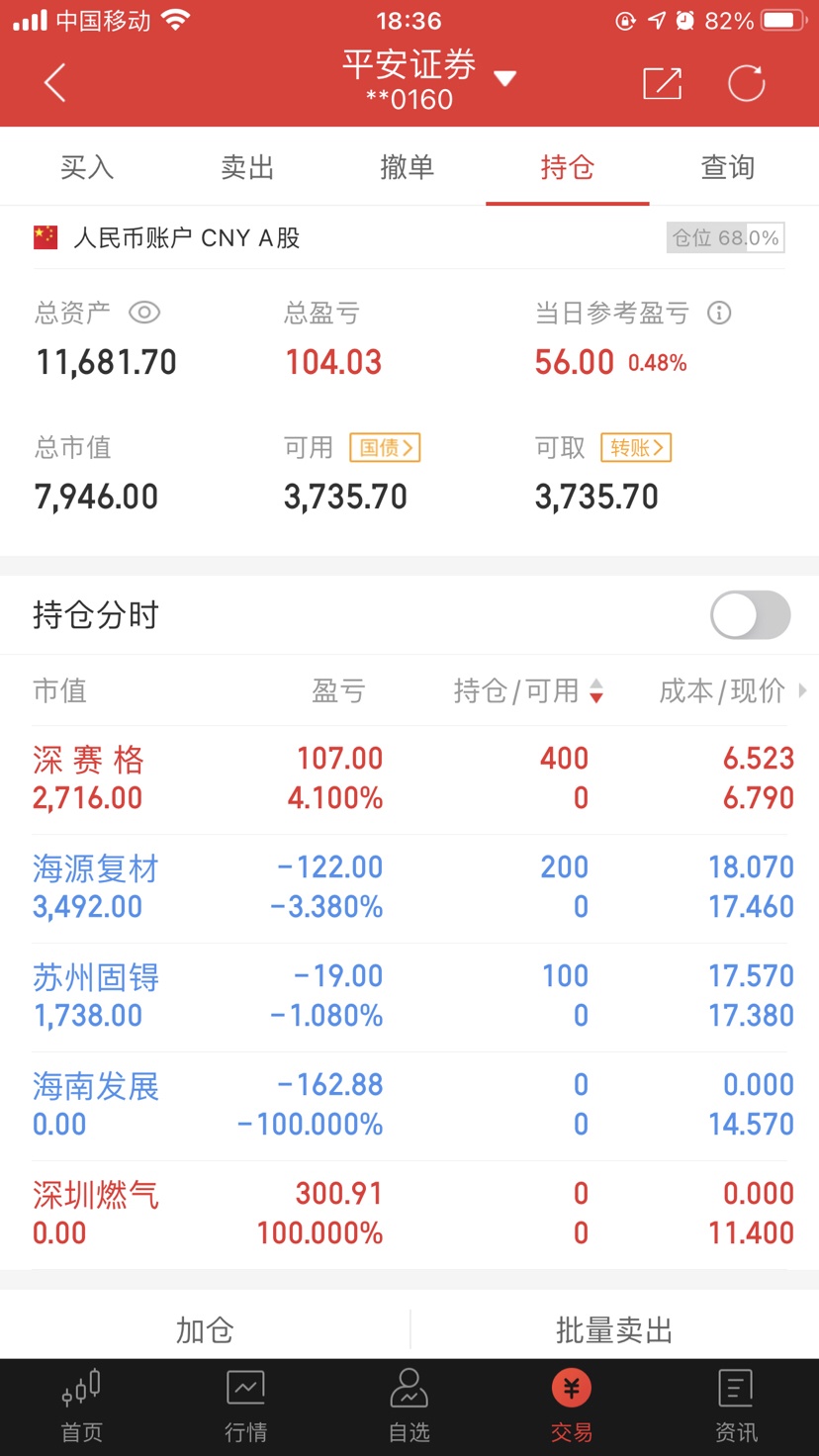The height and width of the screenshot is (1456, 819).
Task: Refresh the holdings with the reload icon
Action: (747, 83)
